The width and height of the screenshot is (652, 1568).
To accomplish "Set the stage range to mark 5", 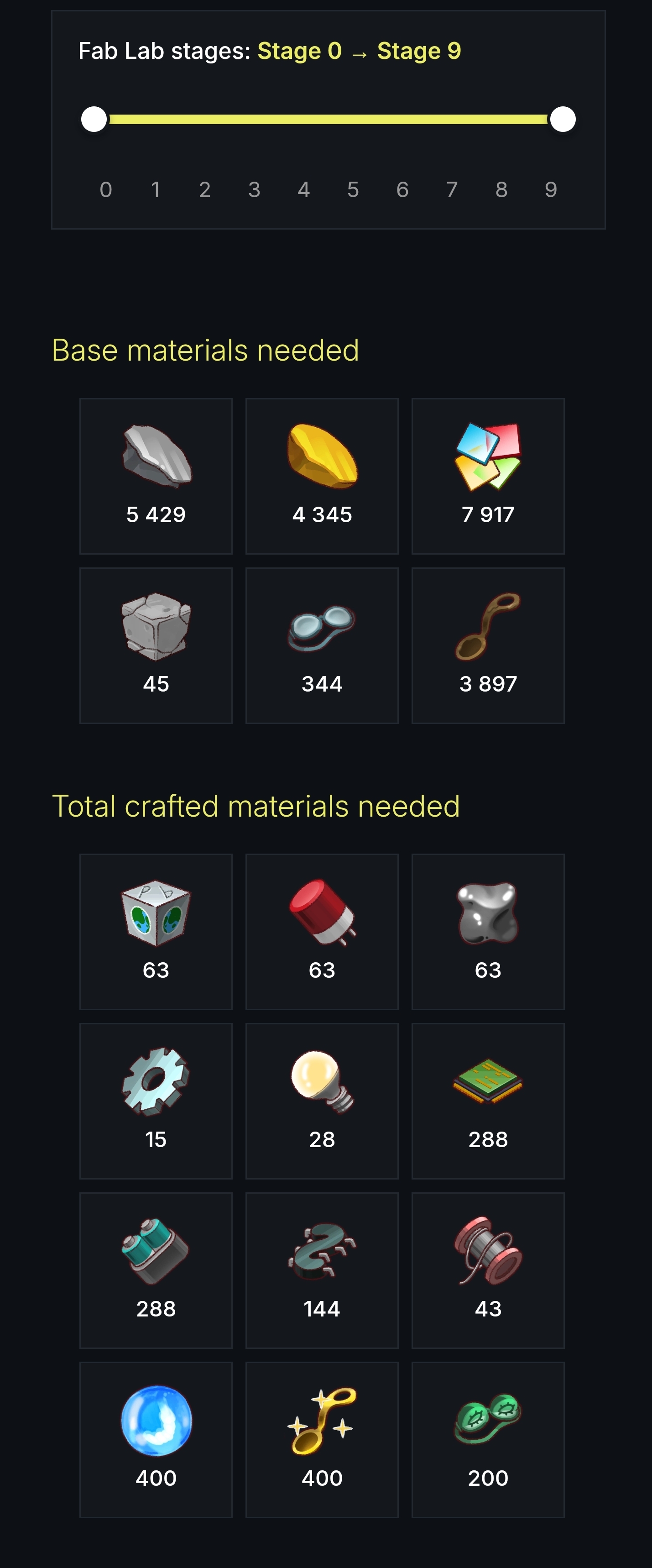I will 353,190.
